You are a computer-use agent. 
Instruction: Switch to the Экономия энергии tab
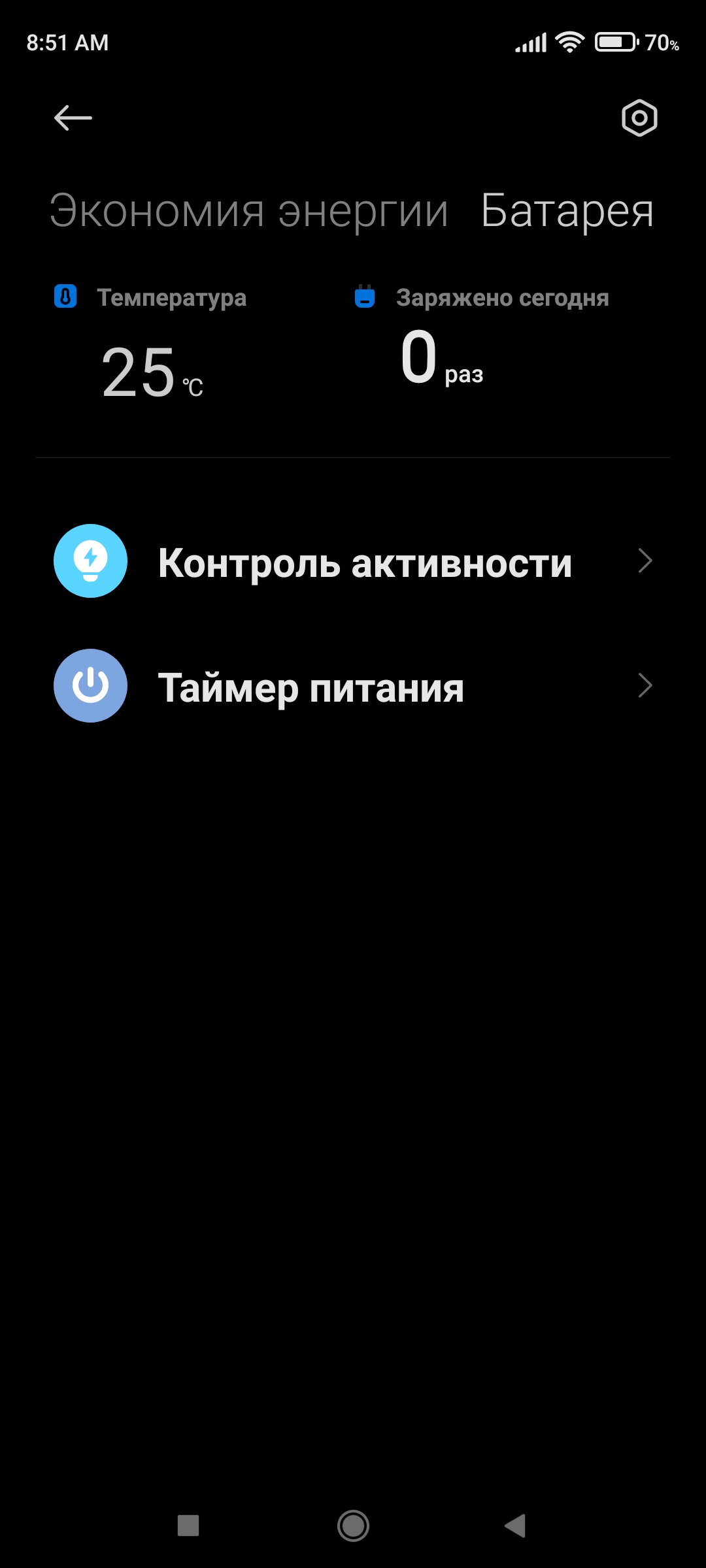(x=249, y=212)
